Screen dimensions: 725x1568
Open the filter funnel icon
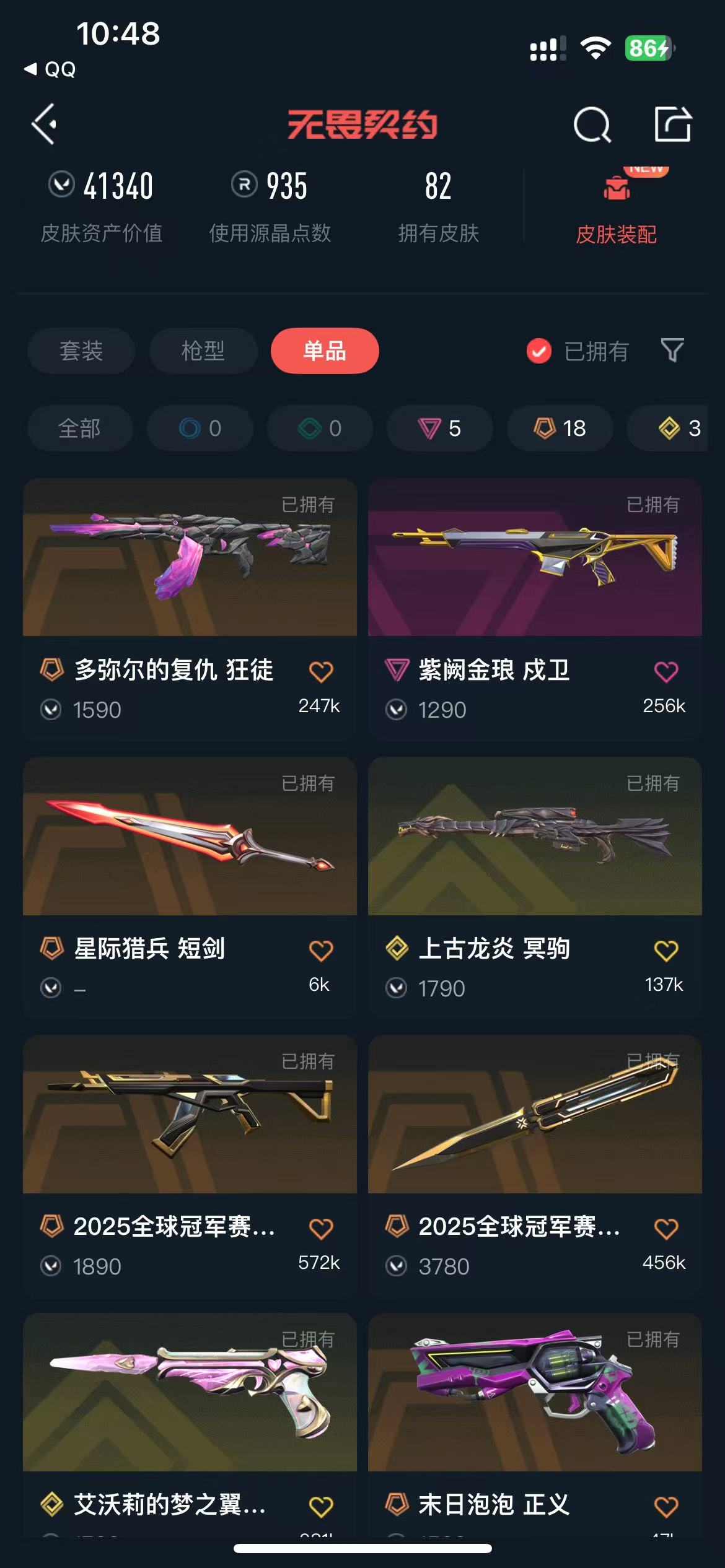click(672, 351)
